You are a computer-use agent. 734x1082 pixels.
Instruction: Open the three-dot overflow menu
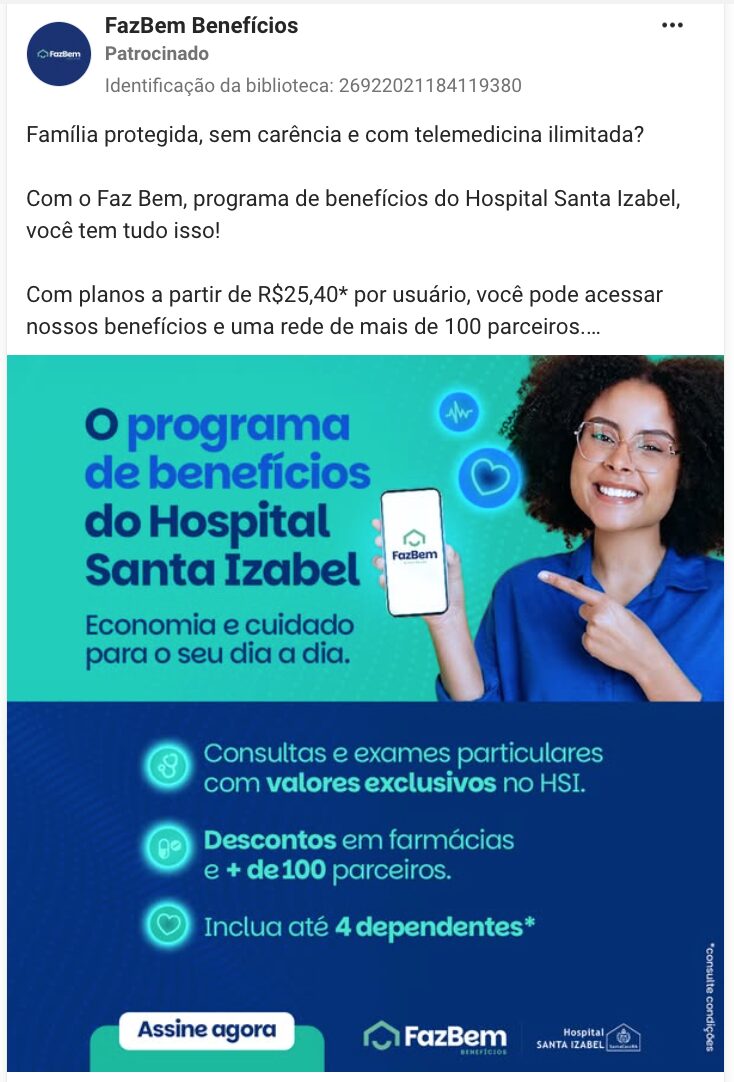[x=672, y=26]
